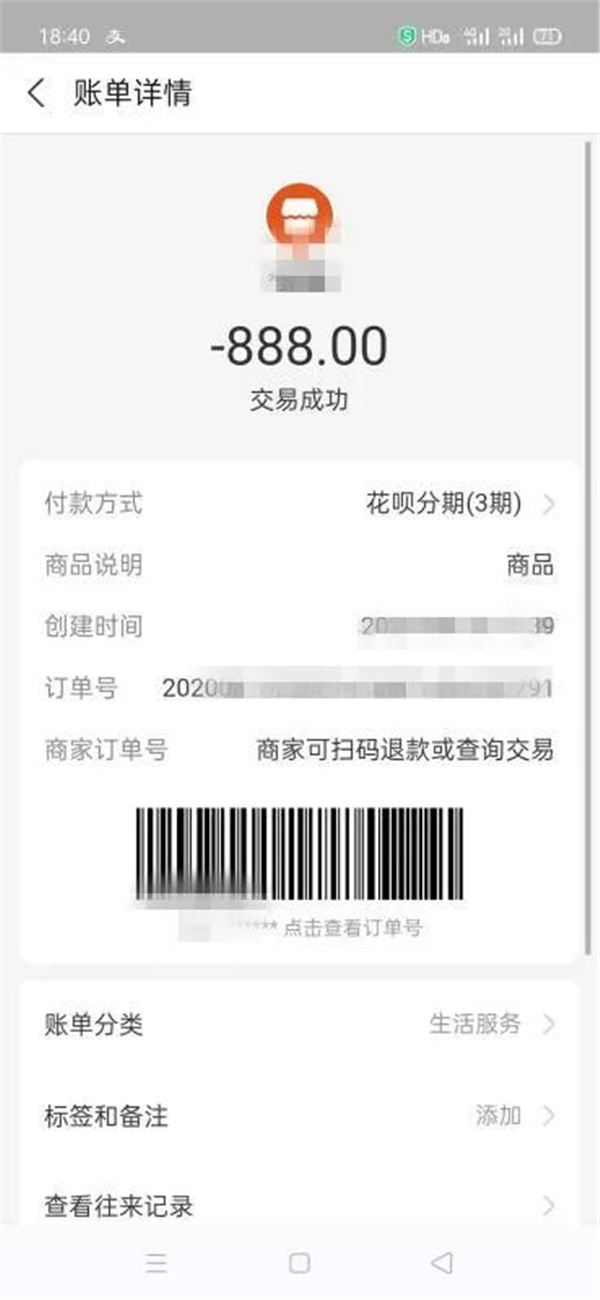Open system recent apps menu

(156, 1263)
